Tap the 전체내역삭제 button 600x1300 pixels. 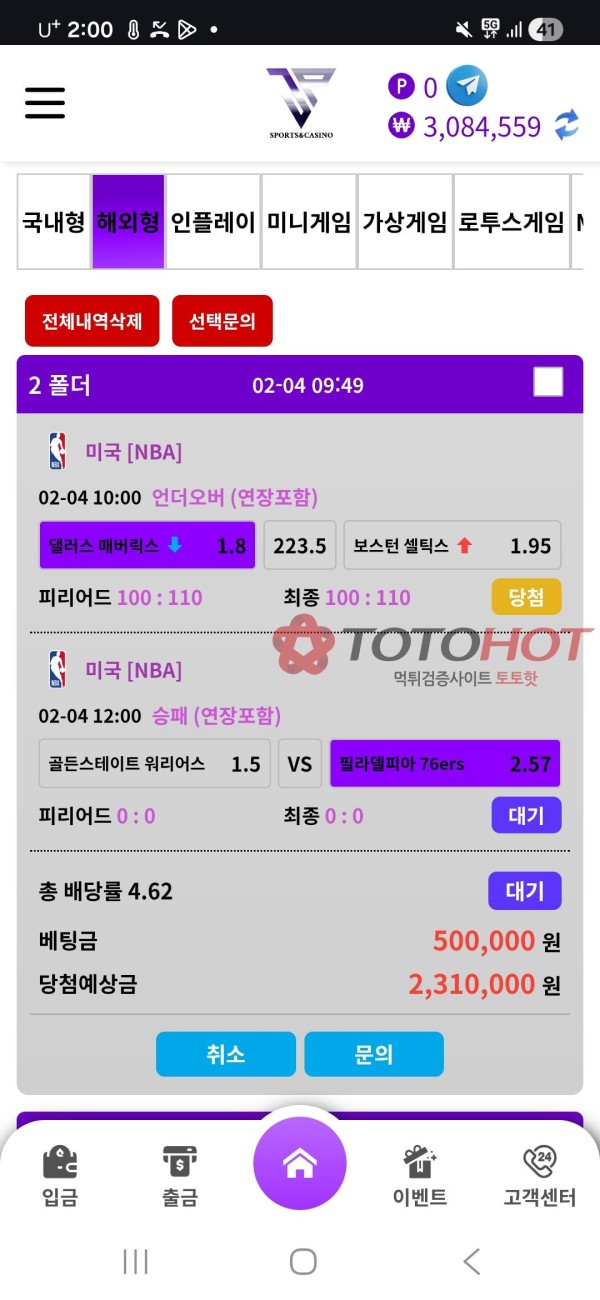point(92,321)
